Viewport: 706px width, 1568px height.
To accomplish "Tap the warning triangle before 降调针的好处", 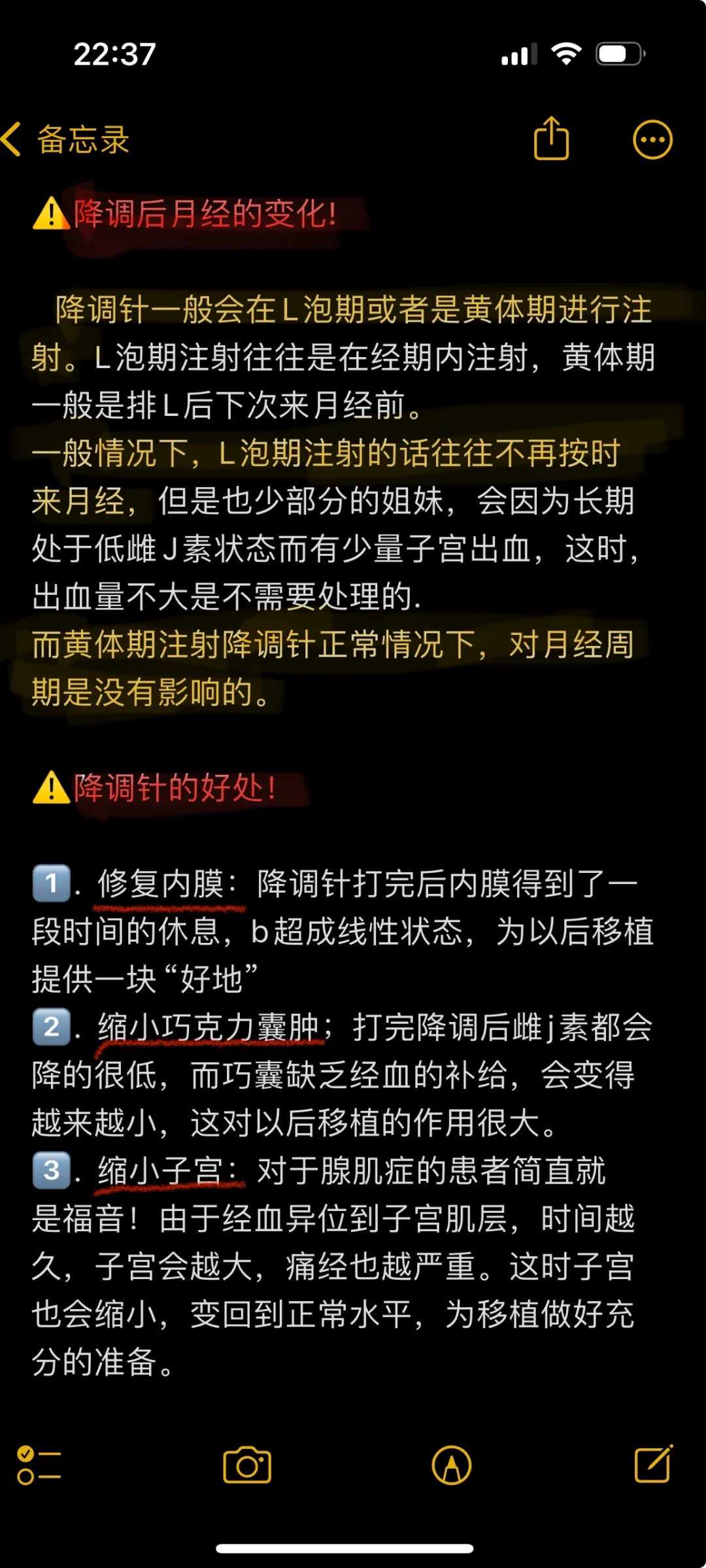I will (x=50, y=789).
